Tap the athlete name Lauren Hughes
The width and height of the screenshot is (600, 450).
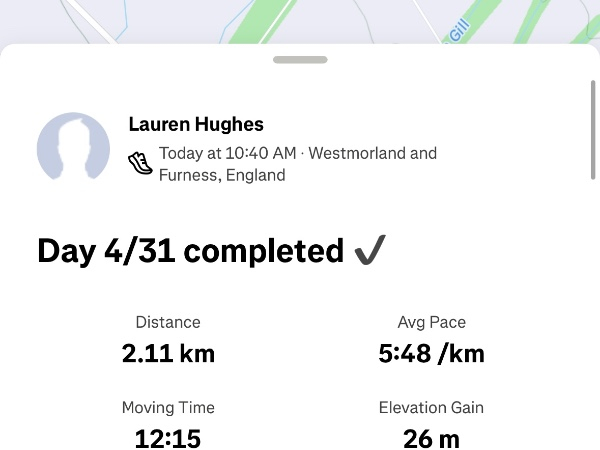[196, 125]
